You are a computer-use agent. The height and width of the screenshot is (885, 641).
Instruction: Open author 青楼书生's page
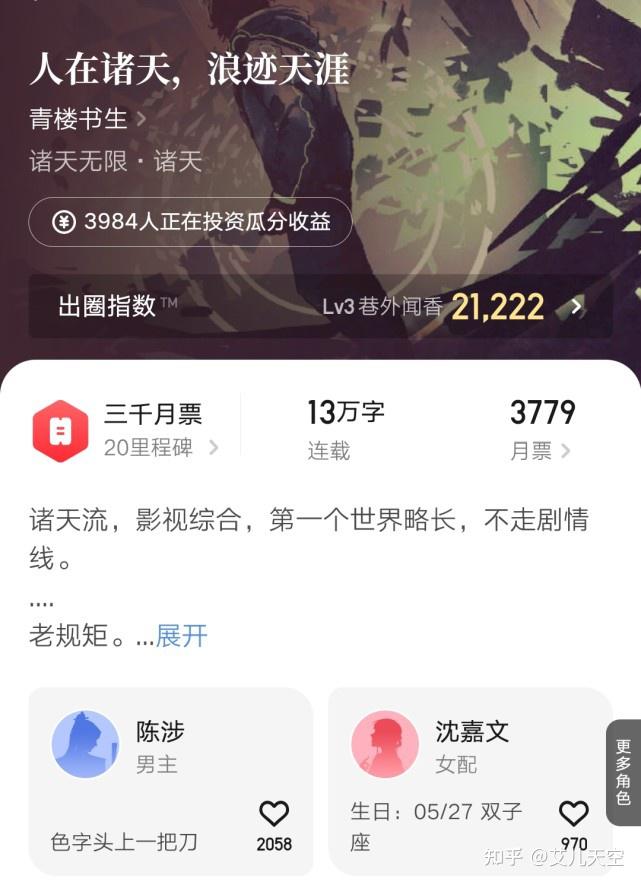pyautogui.click(x=87, y=120)
